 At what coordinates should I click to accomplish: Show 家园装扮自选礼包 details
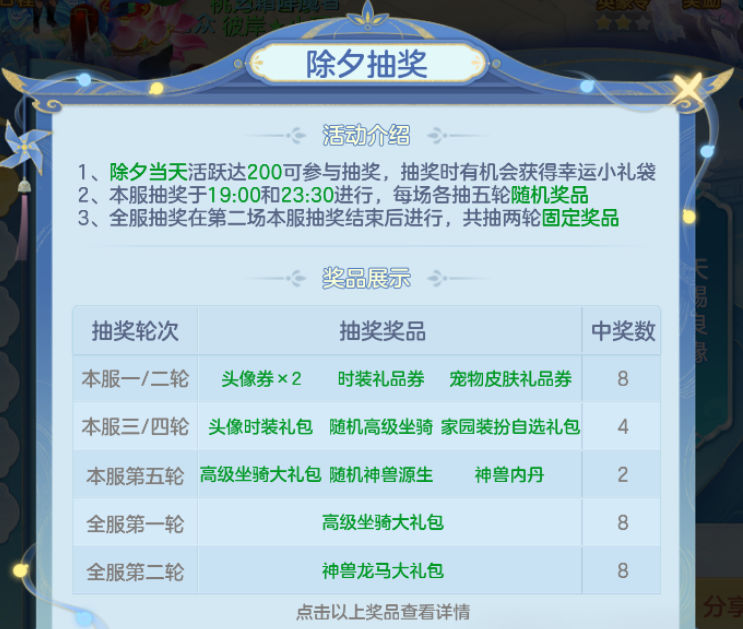510,427
